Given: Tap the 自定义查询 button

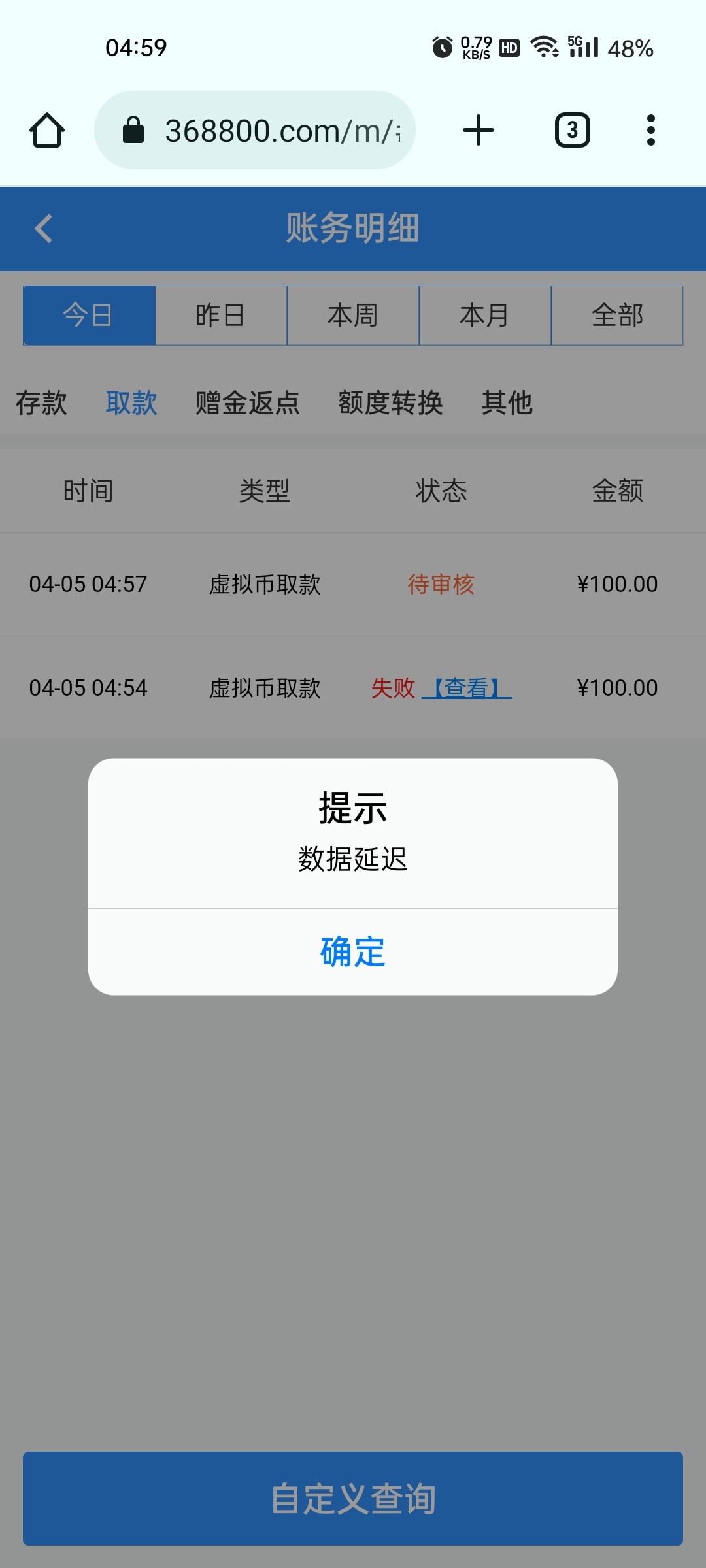Looking at the screenshot, I should point(353,1499).
